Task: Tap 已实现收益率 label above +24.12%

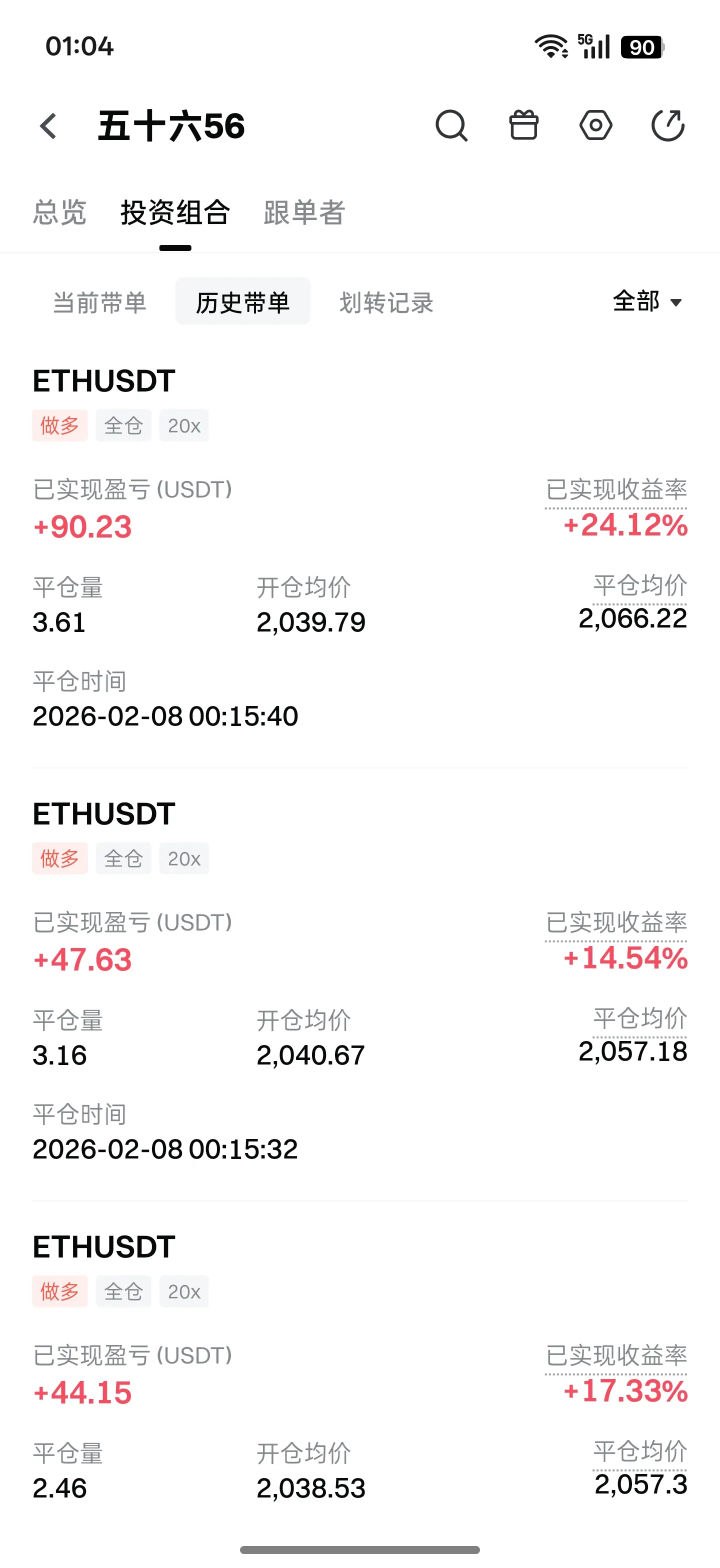Action: point(616,490)
